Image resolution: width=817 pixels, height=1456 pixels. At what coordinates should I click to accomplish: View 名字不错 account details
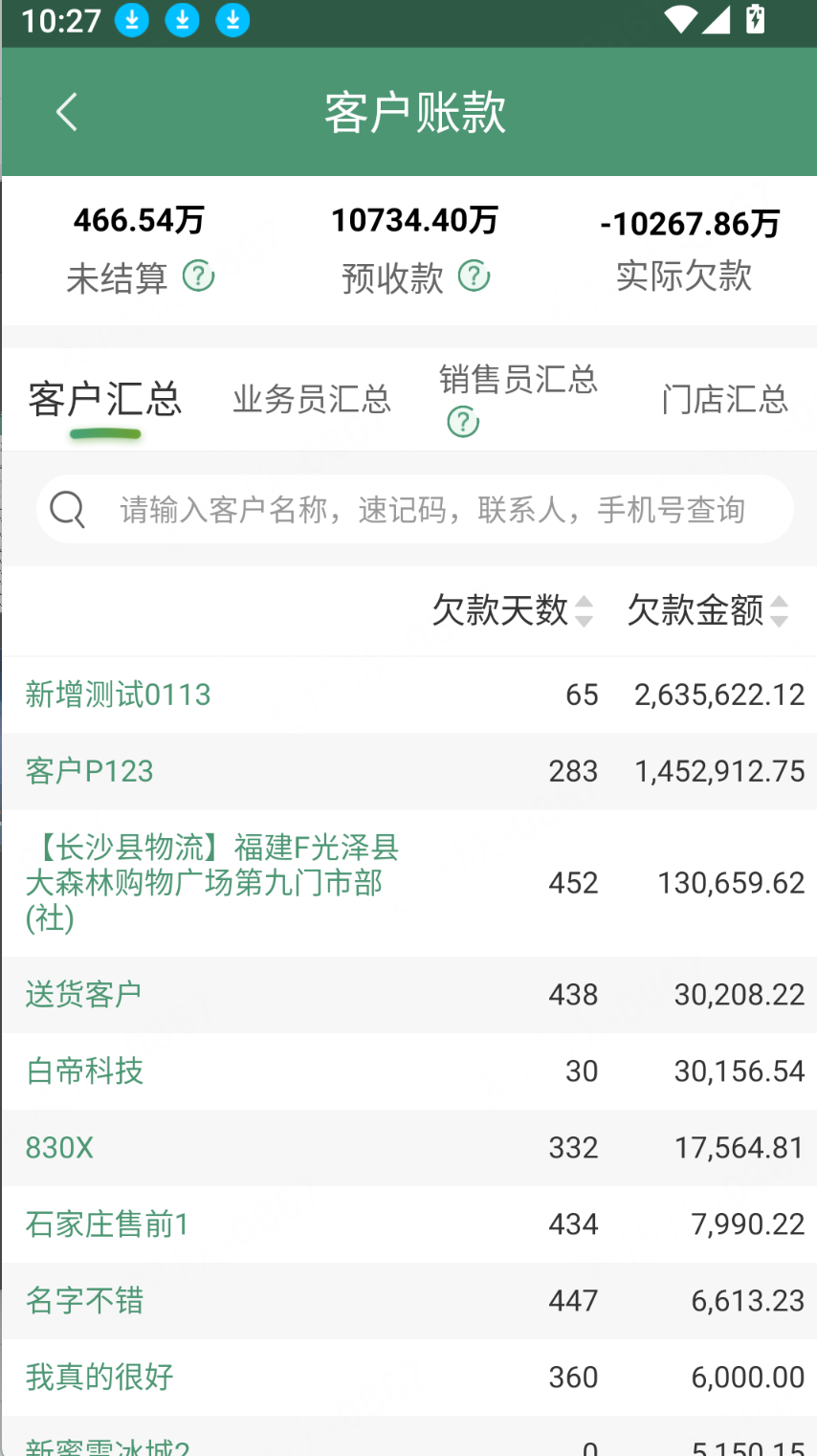tap(84, 1301)
